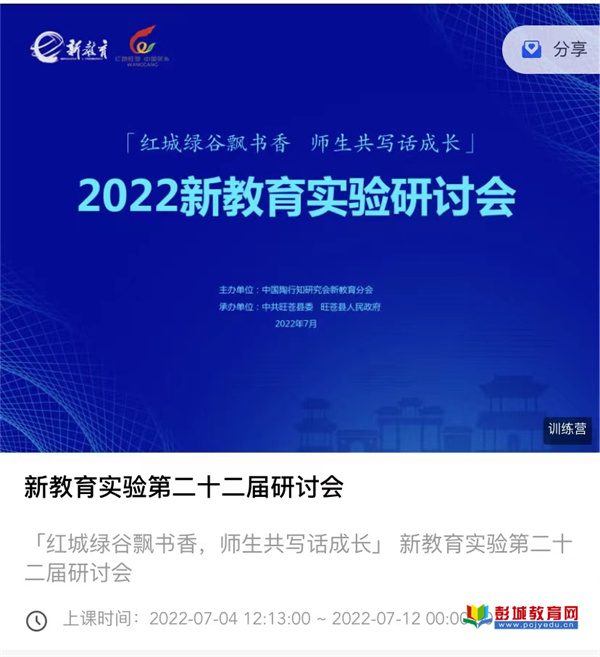Tap the 分享 share button

pyautogui.click(x=553, y=49)
